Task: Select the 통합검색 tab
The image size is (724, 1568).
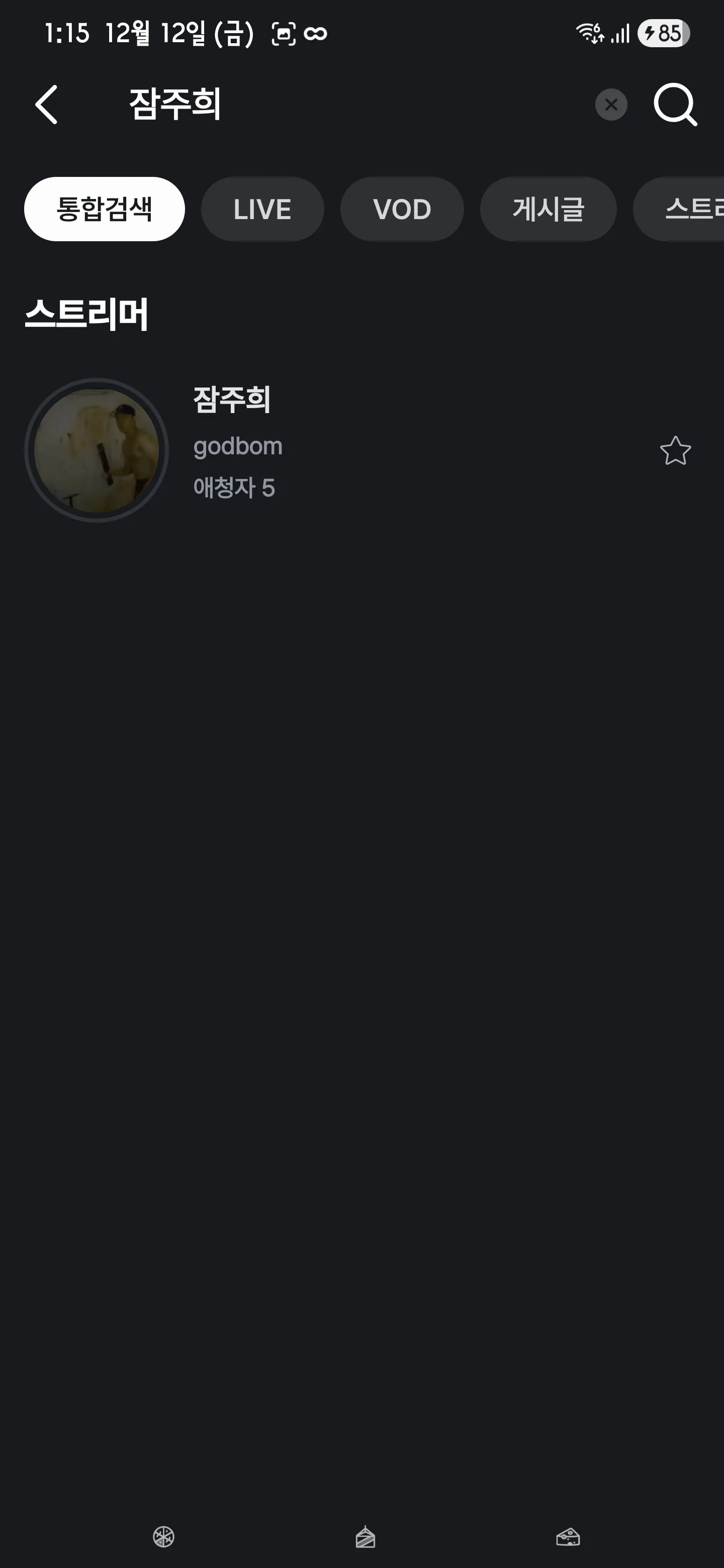Action: pyautogui.click(x=104, y=209)
